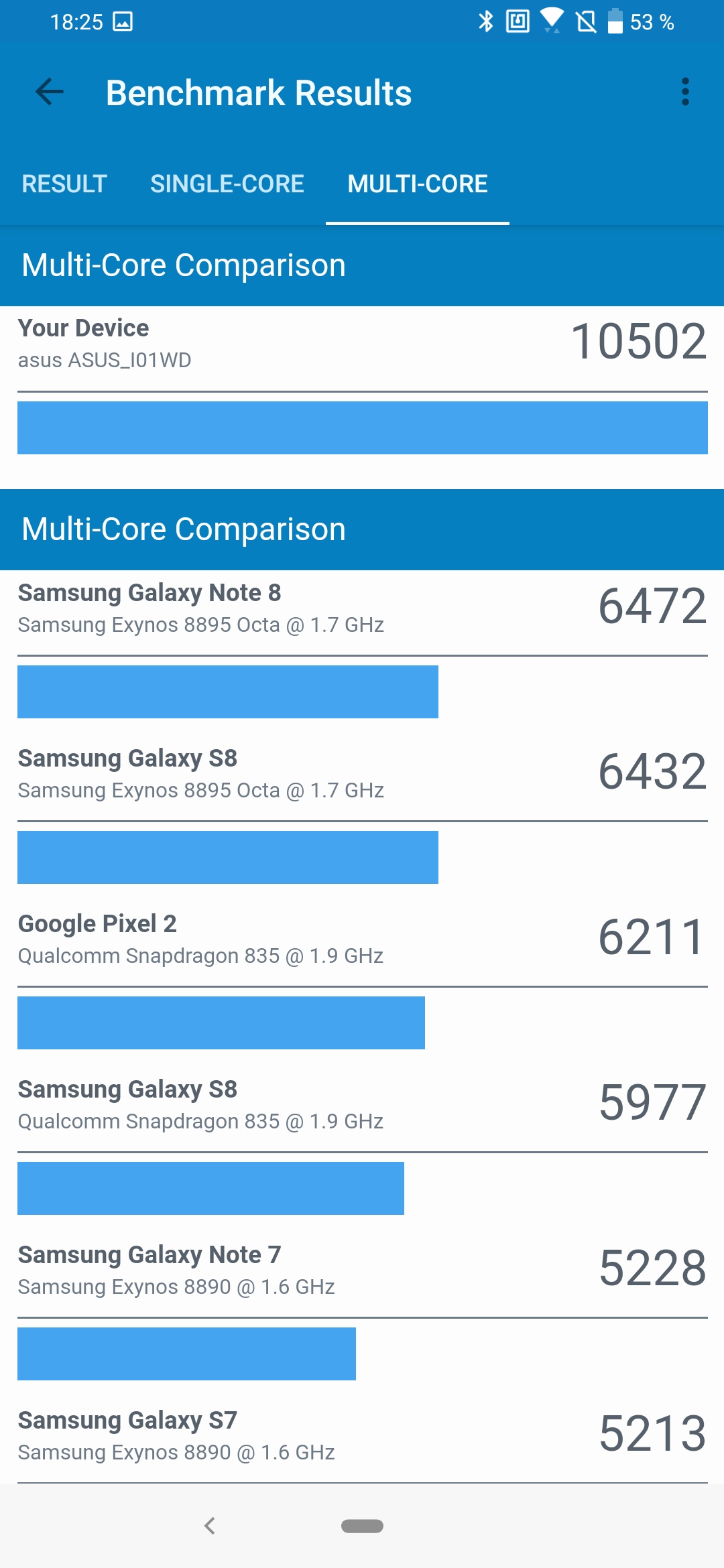The width and height of the screenshot is (724, 1568).
Task: Switch to the SINGLE-CORE tab
Action: click(227, 184)
